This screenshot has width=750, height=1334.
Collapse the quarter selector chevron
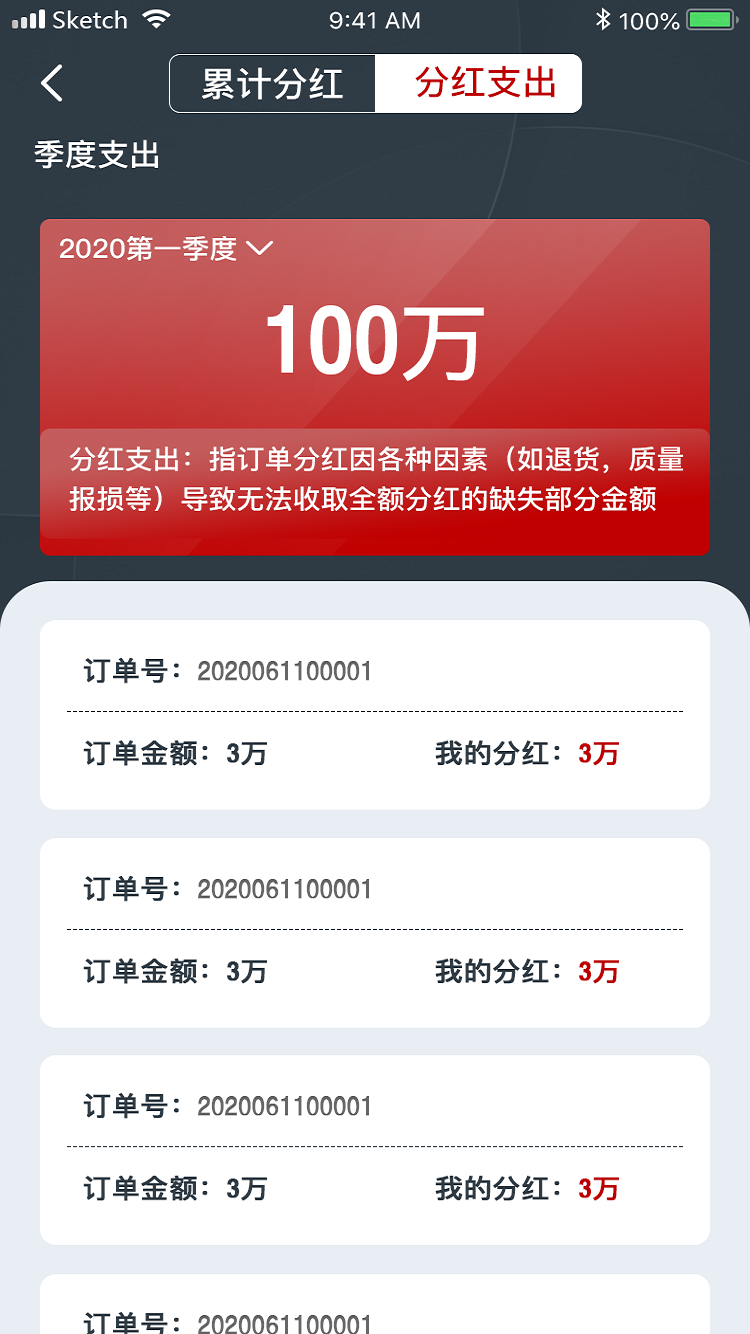tap(260, 251)
